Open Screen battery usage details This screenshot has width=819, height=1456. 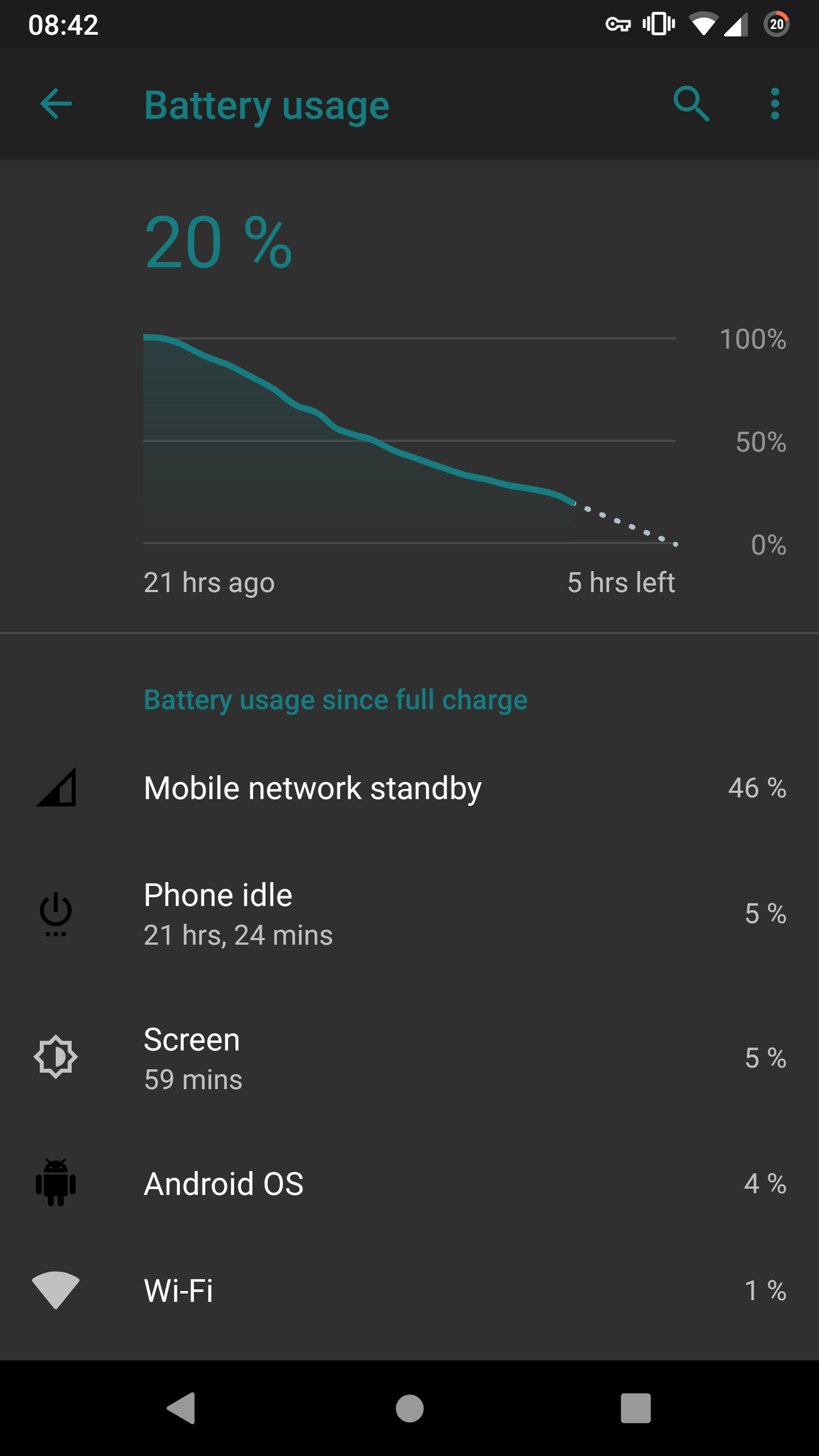click(x=409, y=1058)
